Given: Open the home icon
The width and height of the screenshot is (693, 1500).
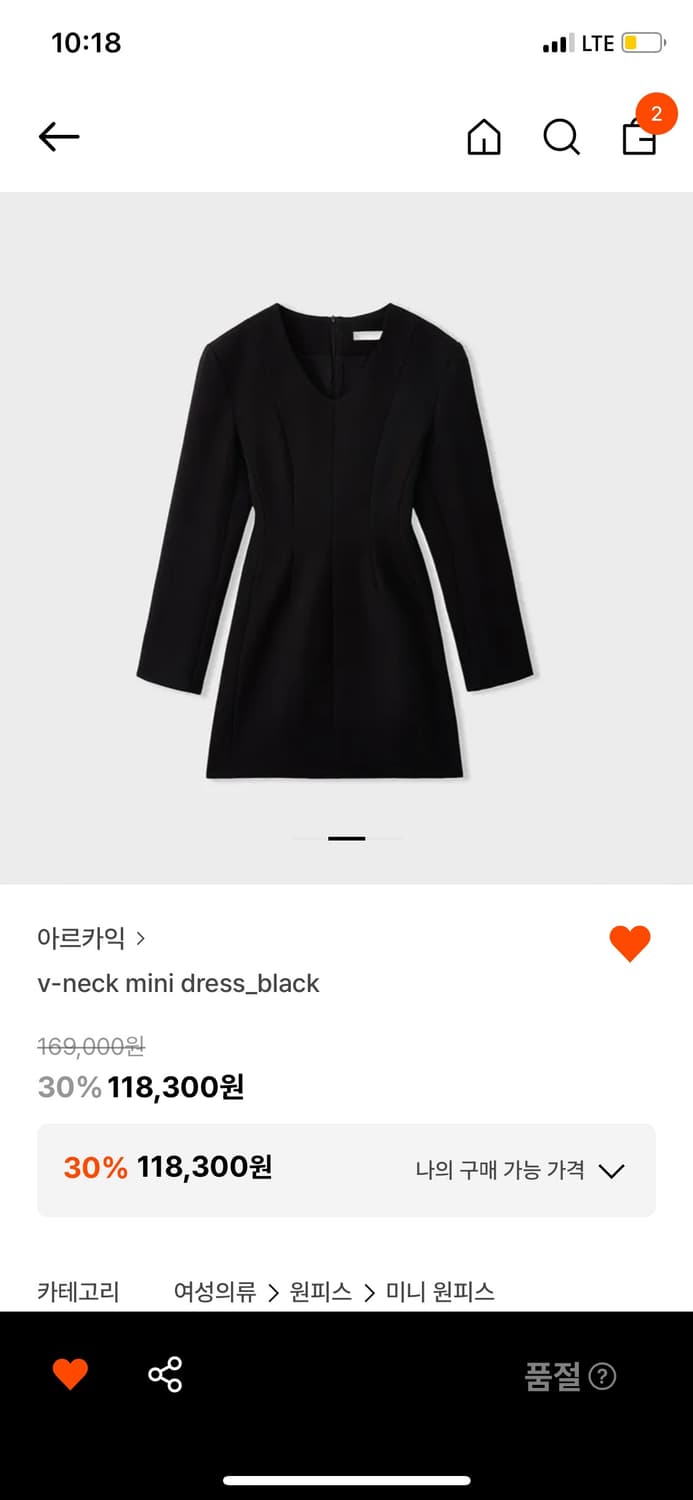Looking at the screenshot, I should point(484,137).
